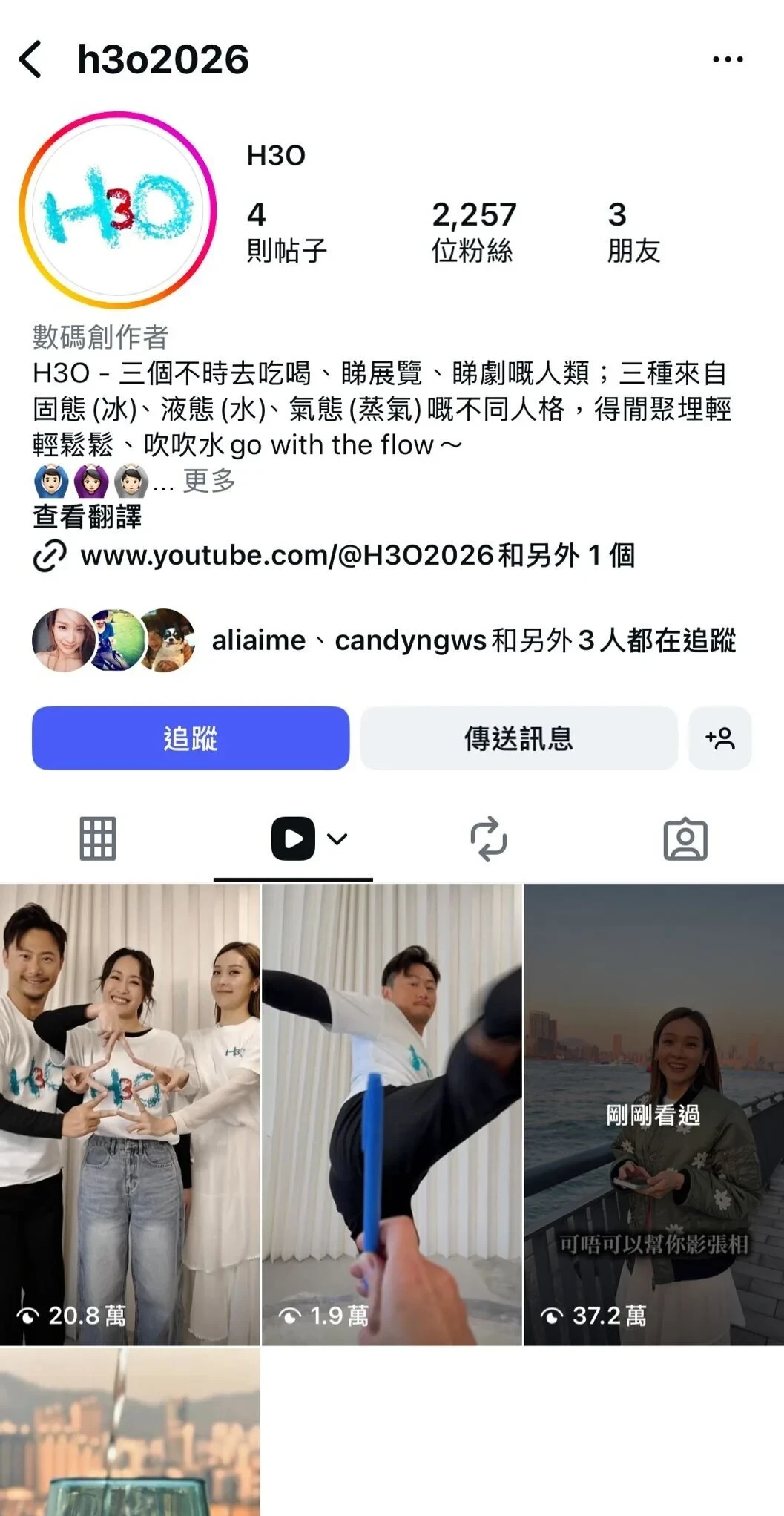784x1516 pixels.
Task: Tap 查看翻譯 to translate the bio
Action: point(87,516)
